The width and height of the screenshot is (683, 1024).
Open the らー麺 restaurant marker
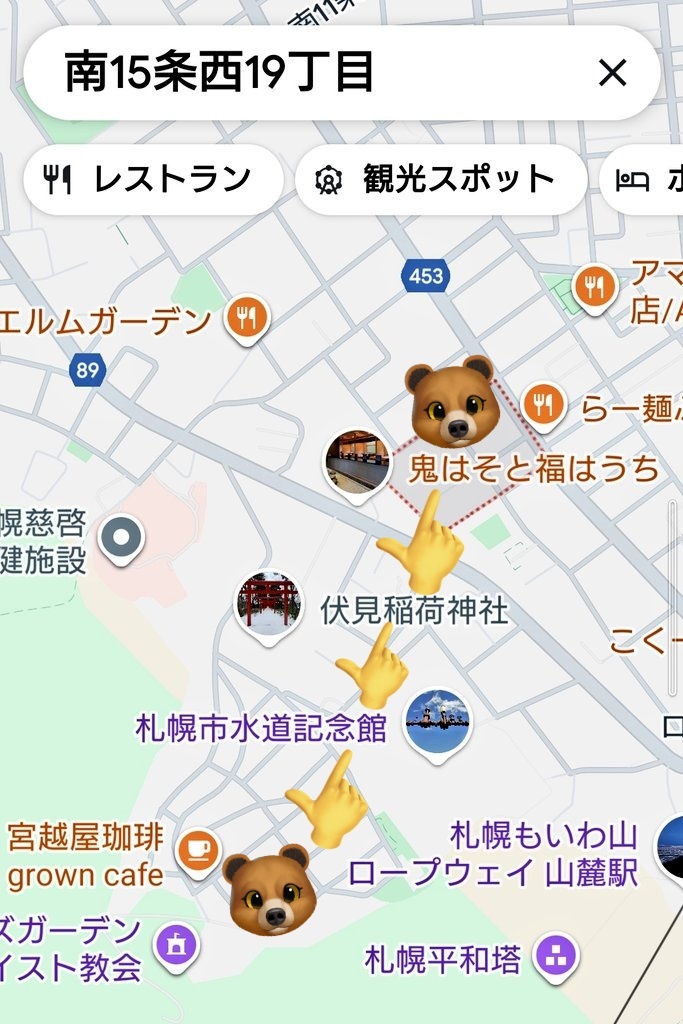(543, 403)
